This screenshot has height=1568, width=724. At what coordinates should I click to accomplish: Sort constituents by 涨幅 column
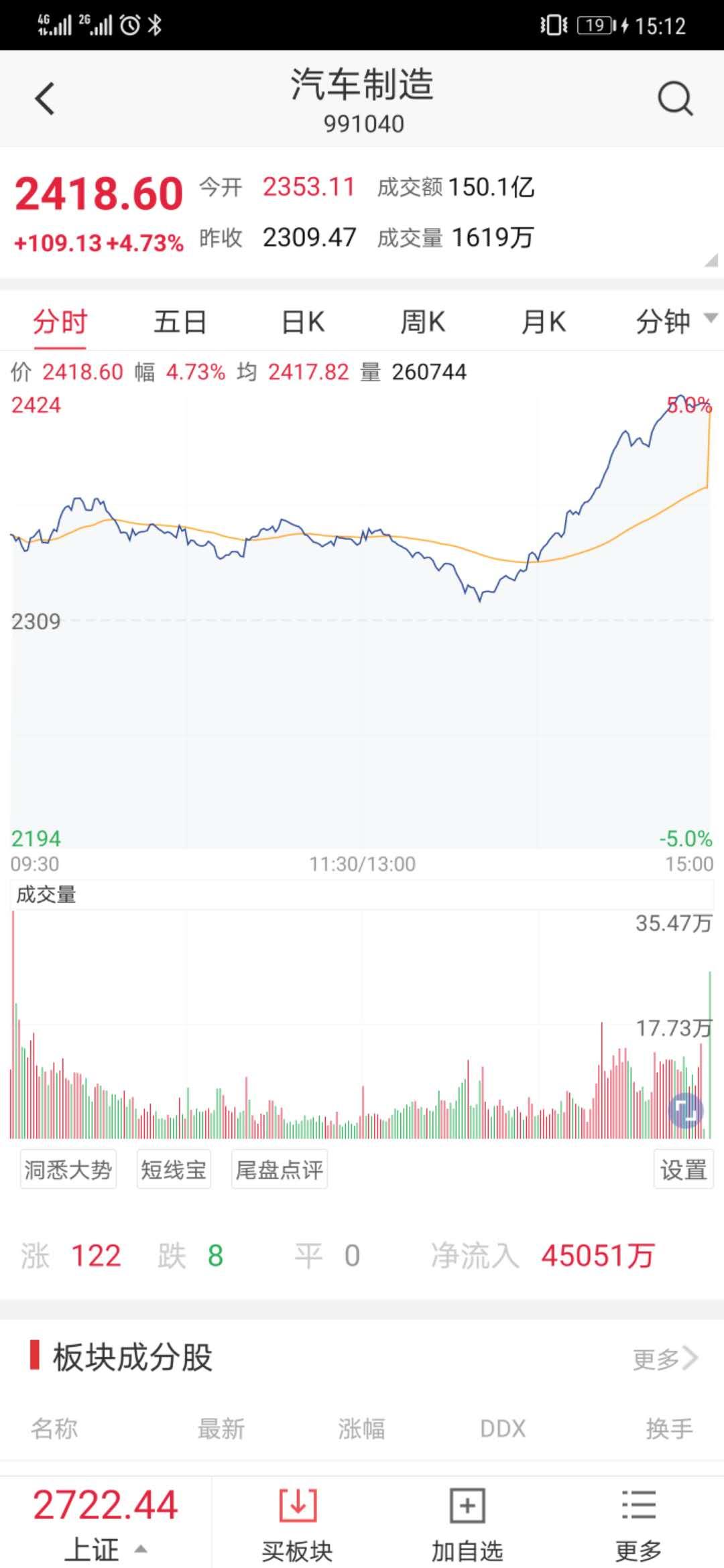[x=361, y=1429]
